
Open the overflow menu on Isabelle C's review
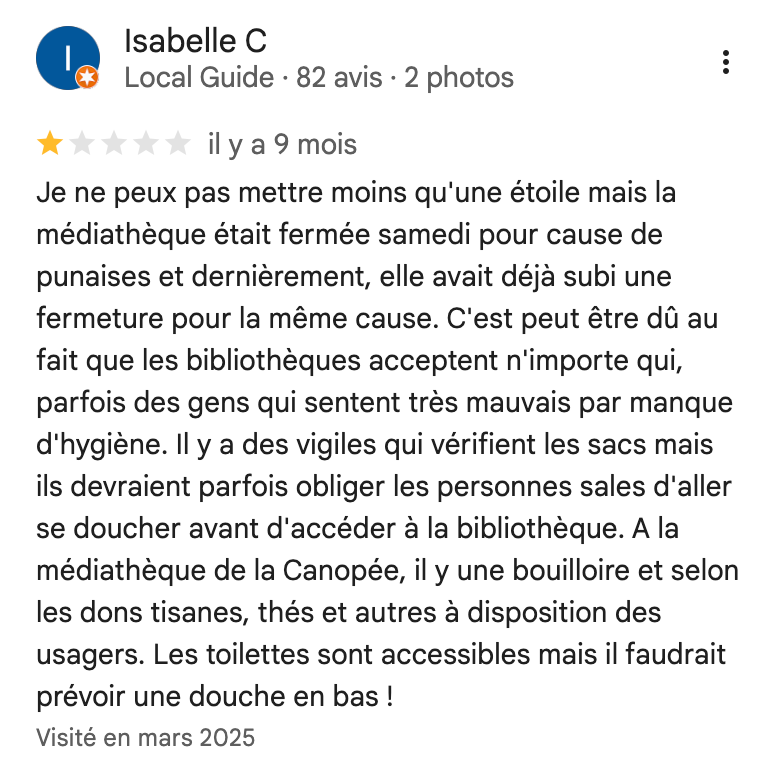[726, 61]
